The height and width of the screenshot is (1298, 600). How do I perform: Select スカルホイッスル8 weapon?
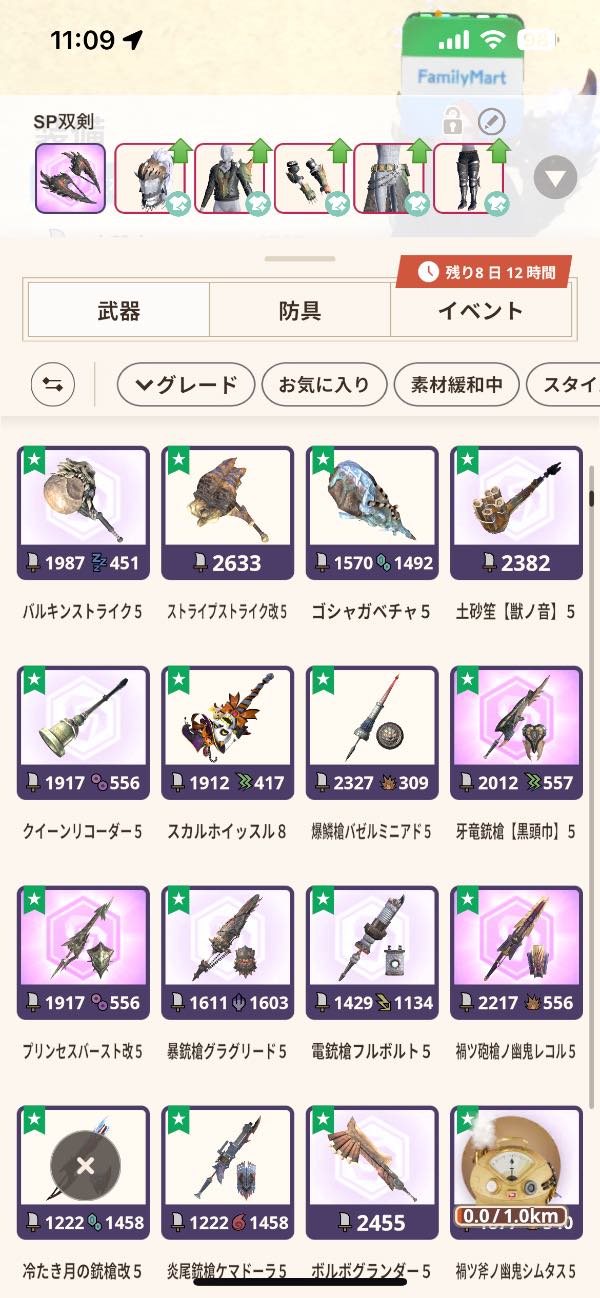click(x=227, y=733)
